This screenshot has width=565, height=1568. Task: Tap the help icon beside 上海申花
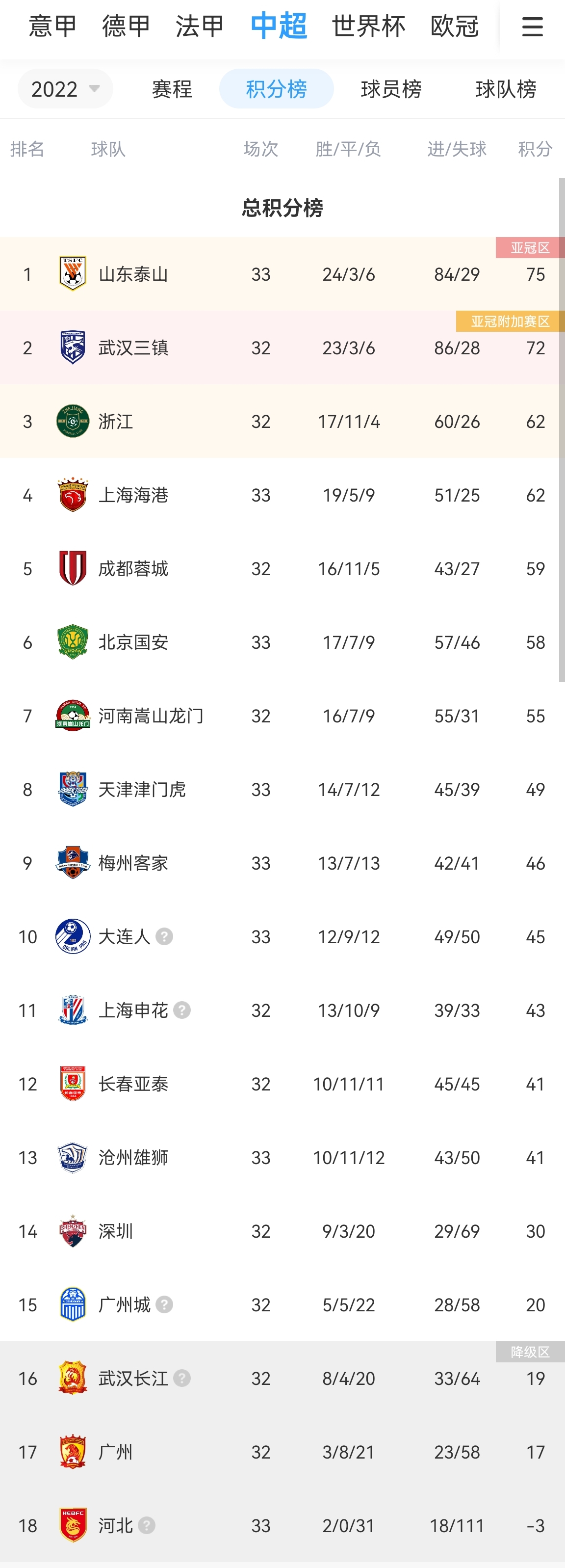[182, 1010]
